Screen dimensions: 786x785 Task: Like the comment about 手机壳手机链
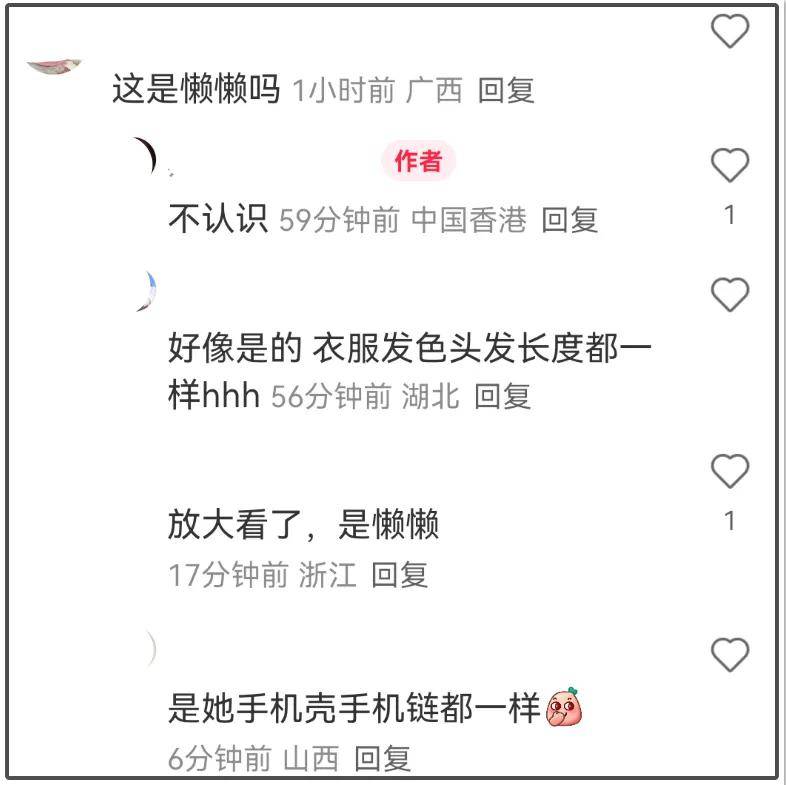[729, 655]
